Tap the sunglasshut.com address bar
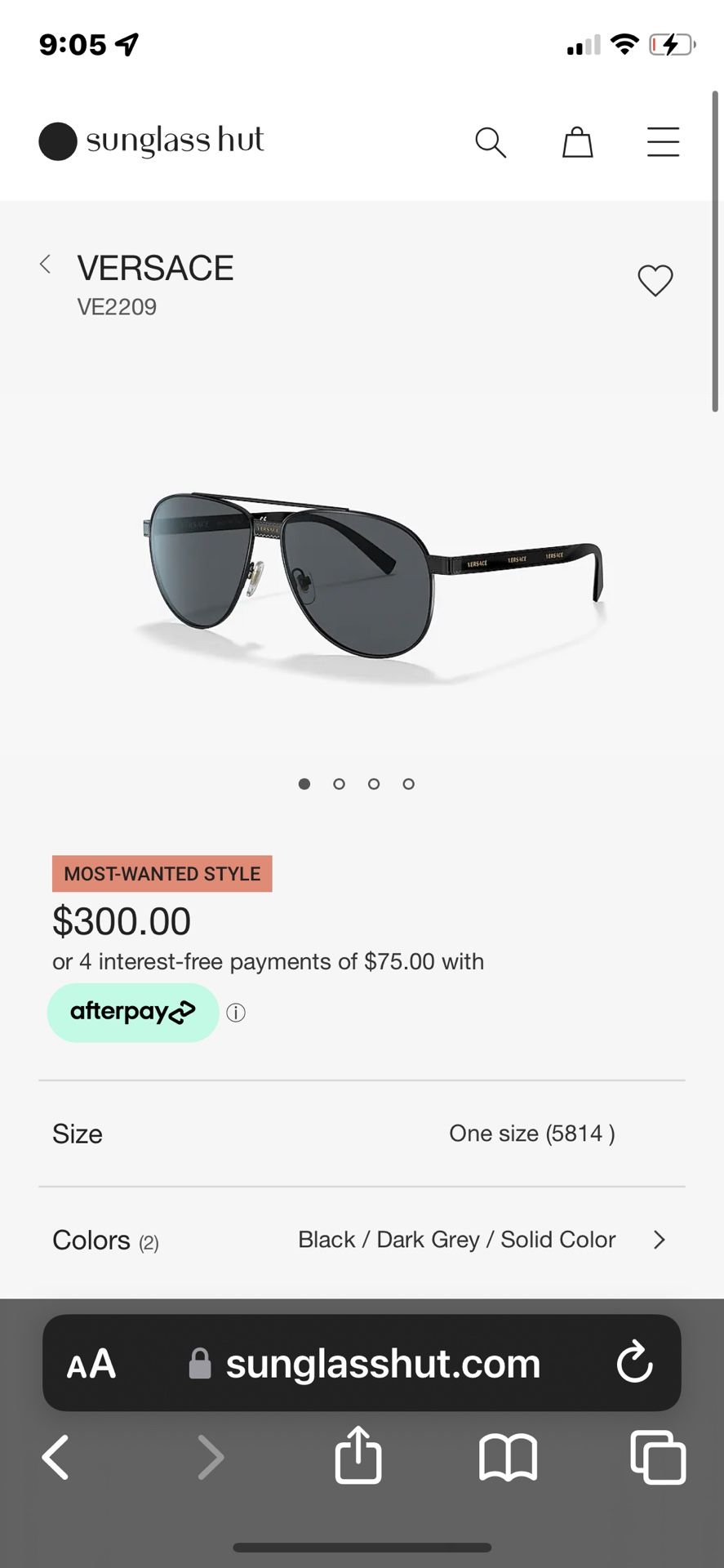This screenshot has width=724, height=1568. [x=384, y=1362]
